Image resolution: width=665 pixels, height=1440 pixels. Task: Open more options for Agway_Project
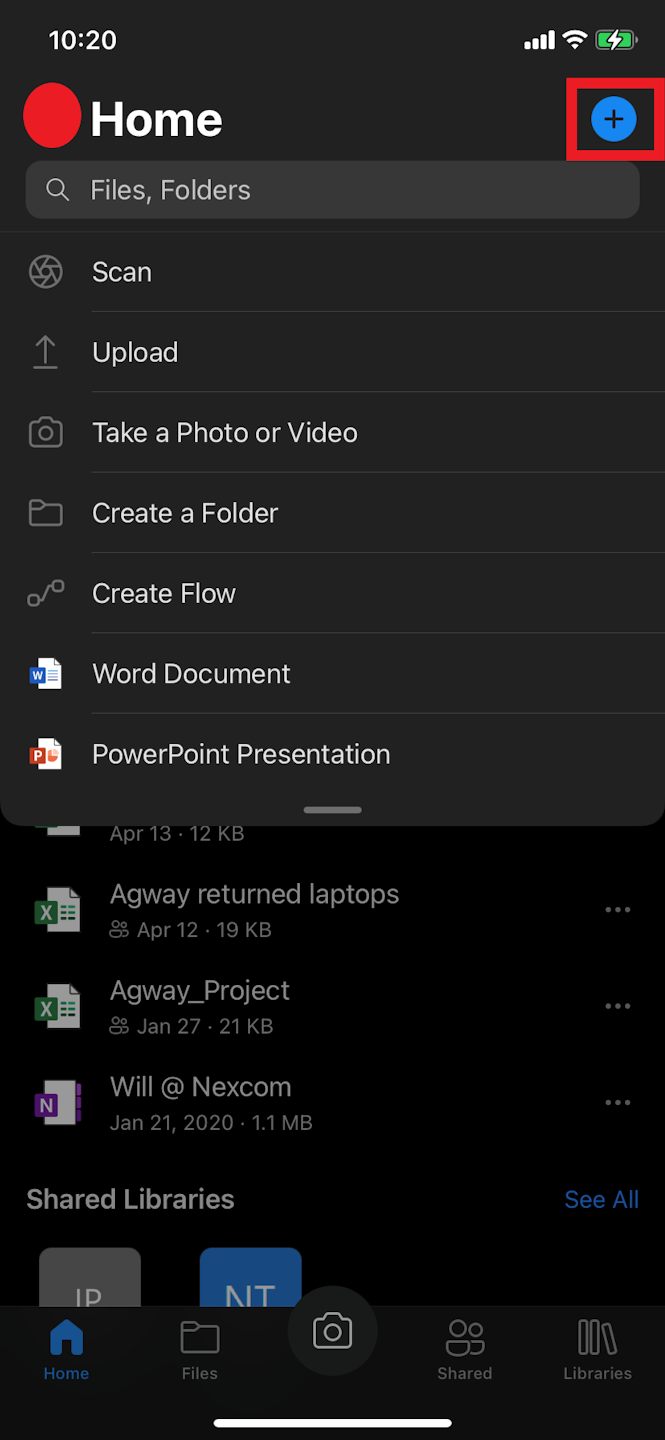pyautogui.click(x=618, y=1006)
